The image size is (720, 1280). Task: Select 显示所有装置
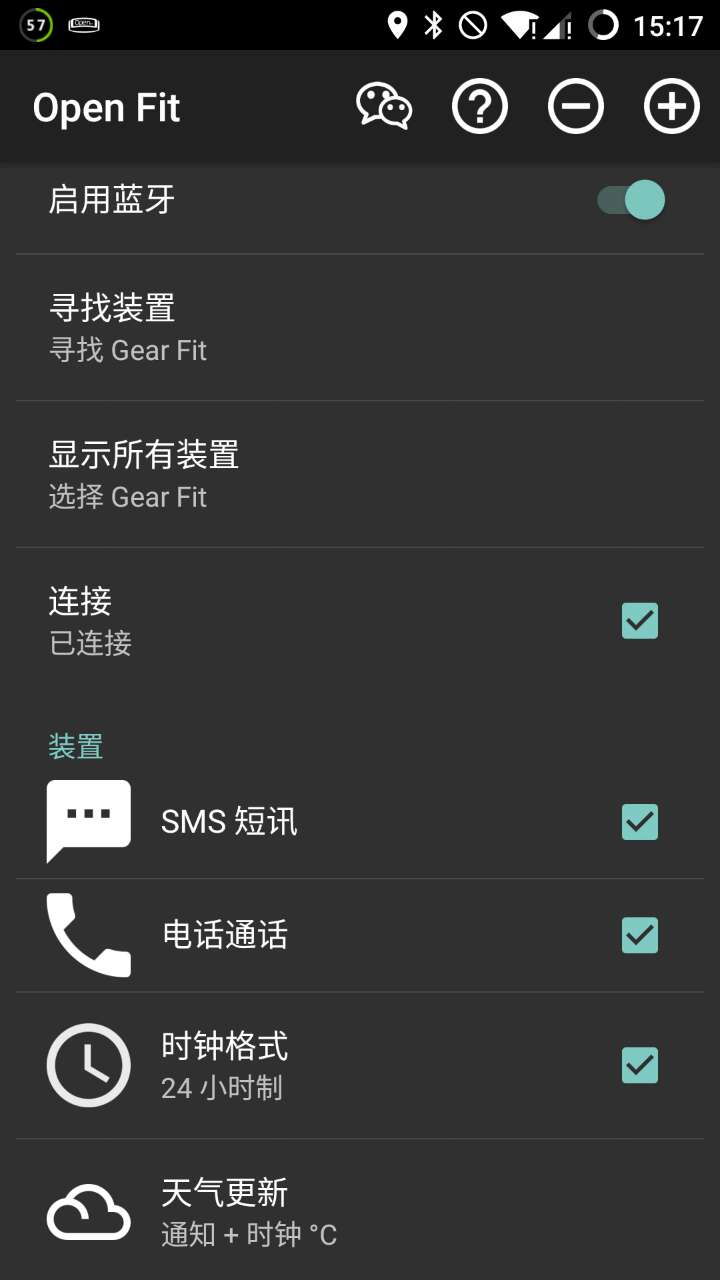coord(300,472)
